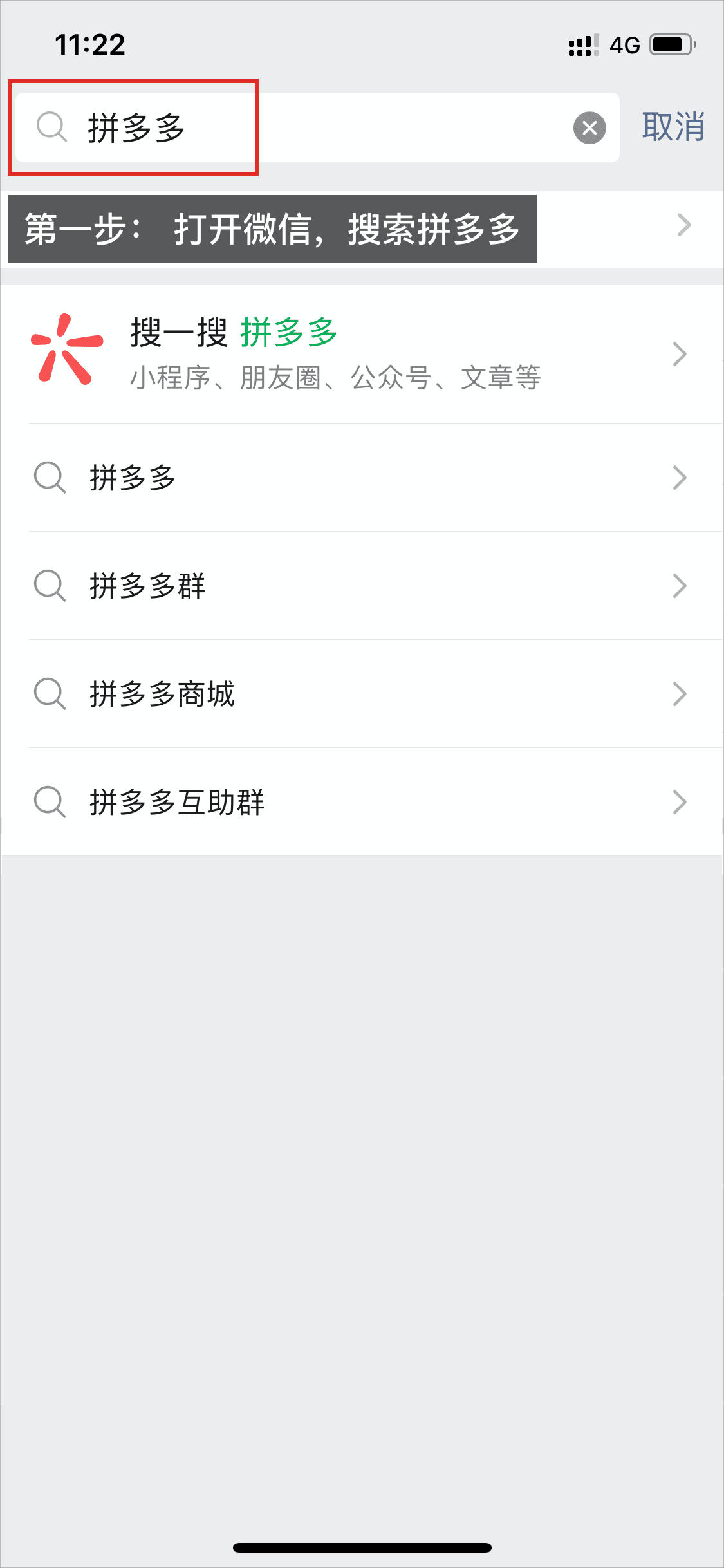Open the 拼多多商城 suggestion
The width and height of the screenshot is (724, 1568).
(360, 694)
